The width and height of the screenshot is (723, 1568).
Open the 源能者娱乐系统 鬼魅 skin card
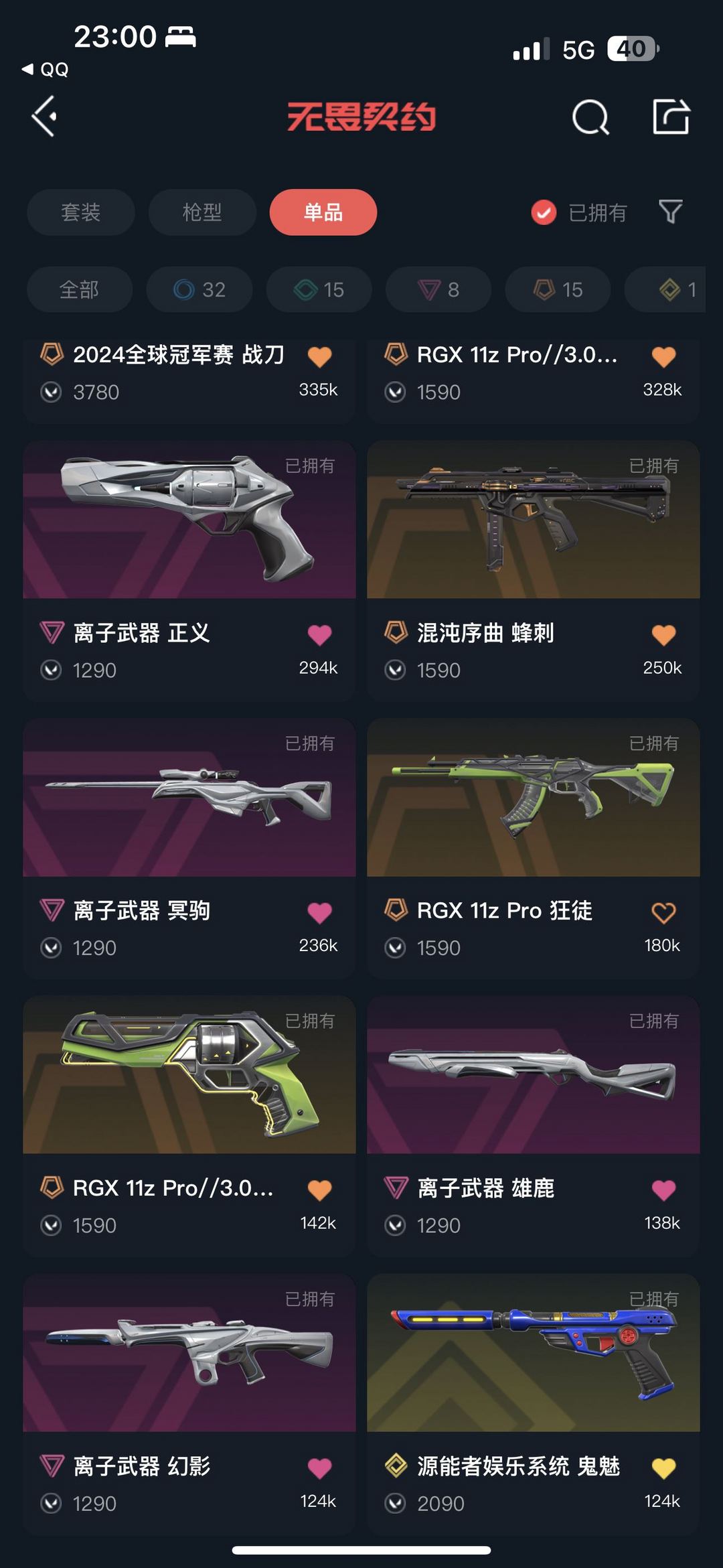[534, 1405]
